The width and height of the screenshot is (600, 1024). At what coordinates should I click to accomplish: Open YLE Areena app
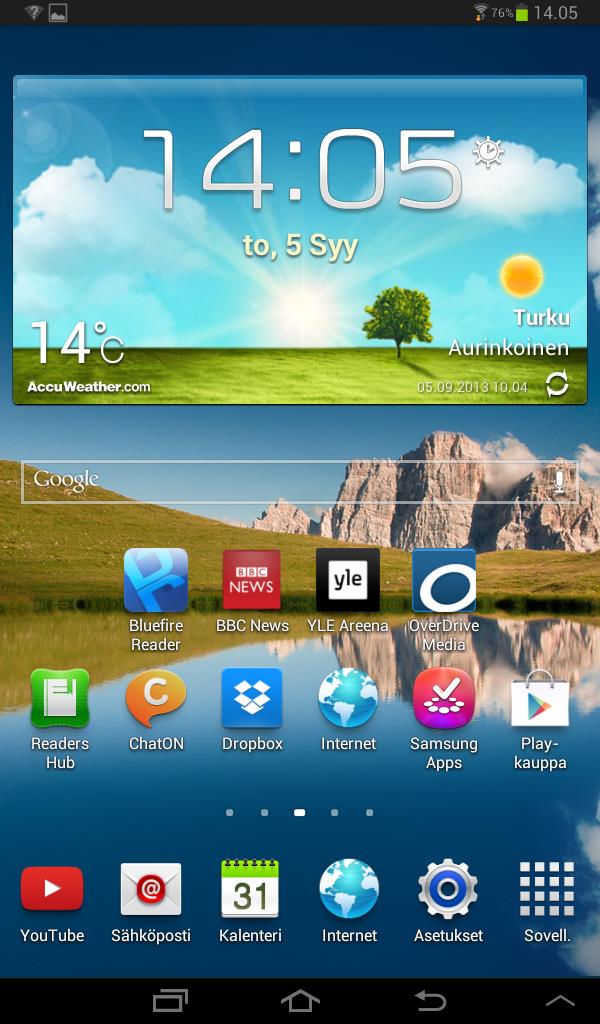pos(348,581)
